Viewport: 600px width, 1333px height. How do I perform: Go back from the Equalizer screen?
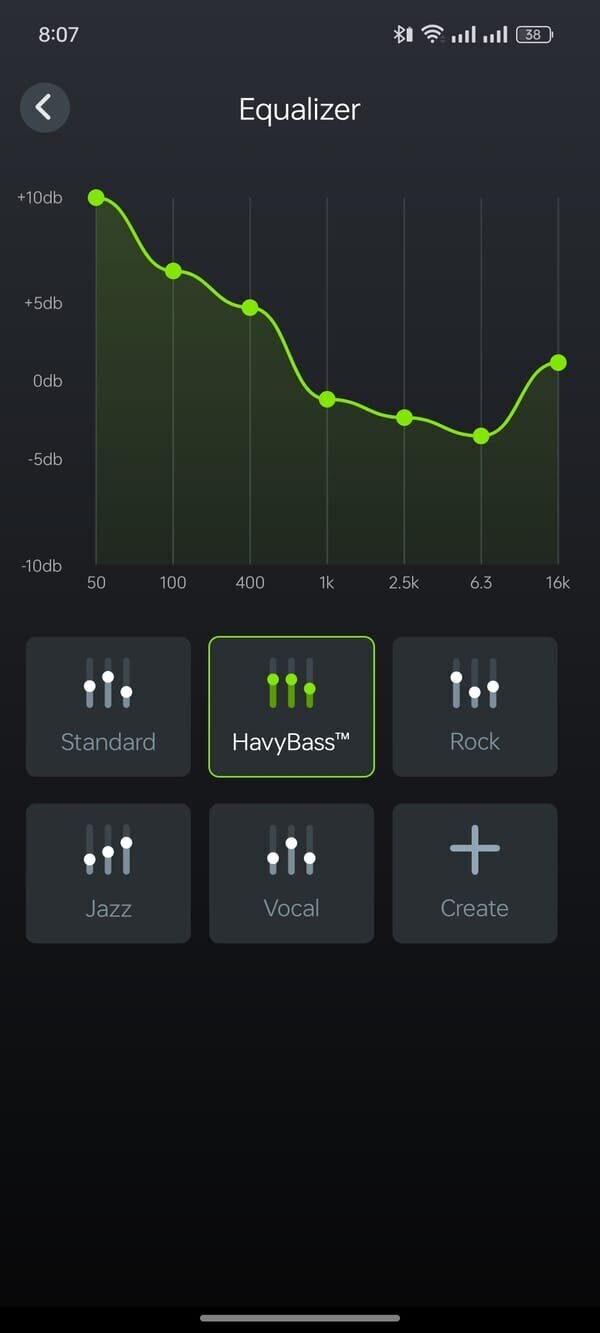[x=44, y=107]
